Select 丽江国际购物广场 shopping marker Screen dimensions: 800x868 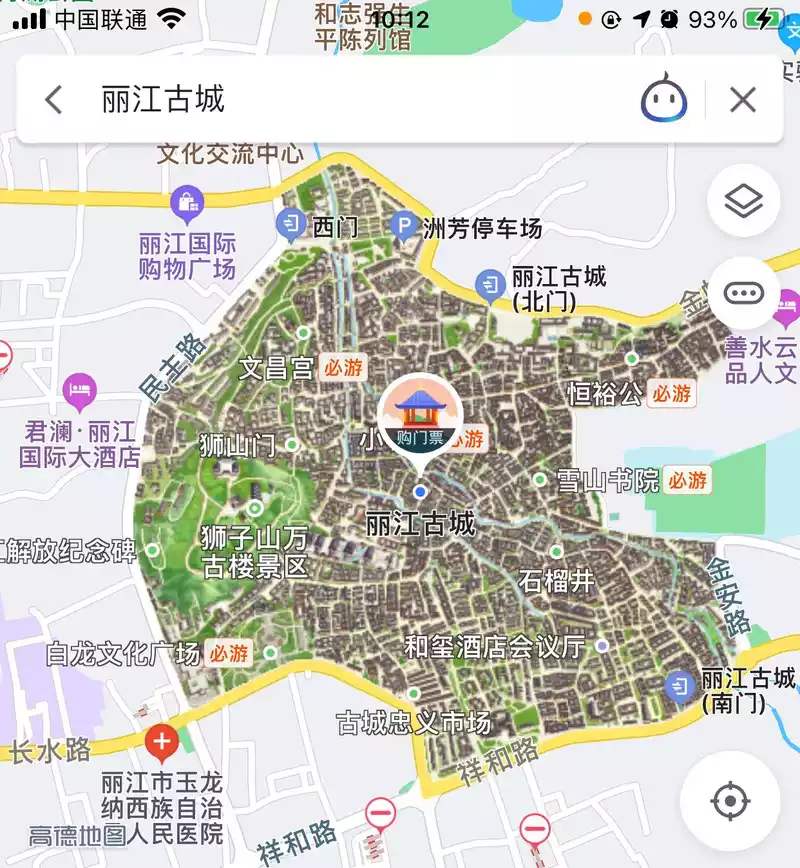187,205
